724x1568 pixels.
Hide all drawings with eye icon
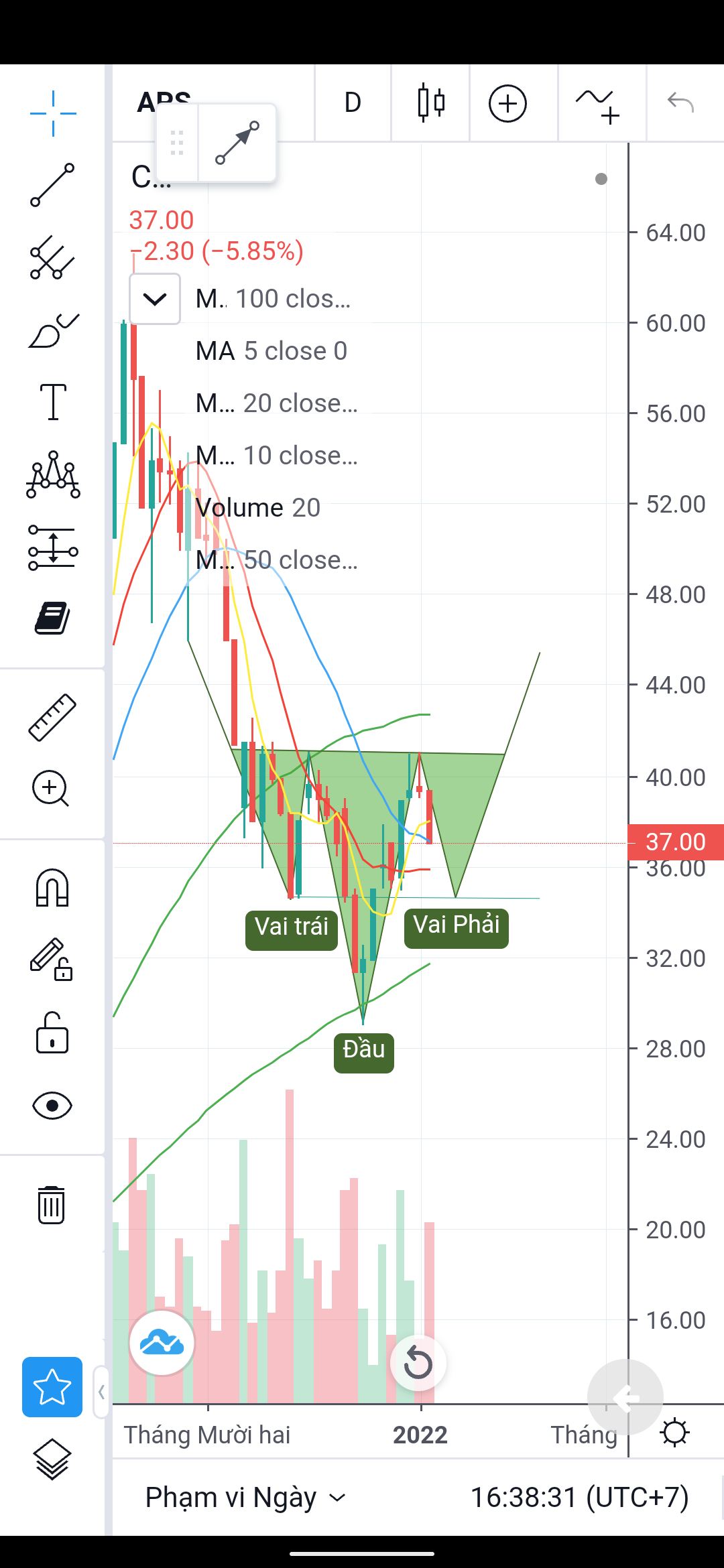(x=52, y=1105)
